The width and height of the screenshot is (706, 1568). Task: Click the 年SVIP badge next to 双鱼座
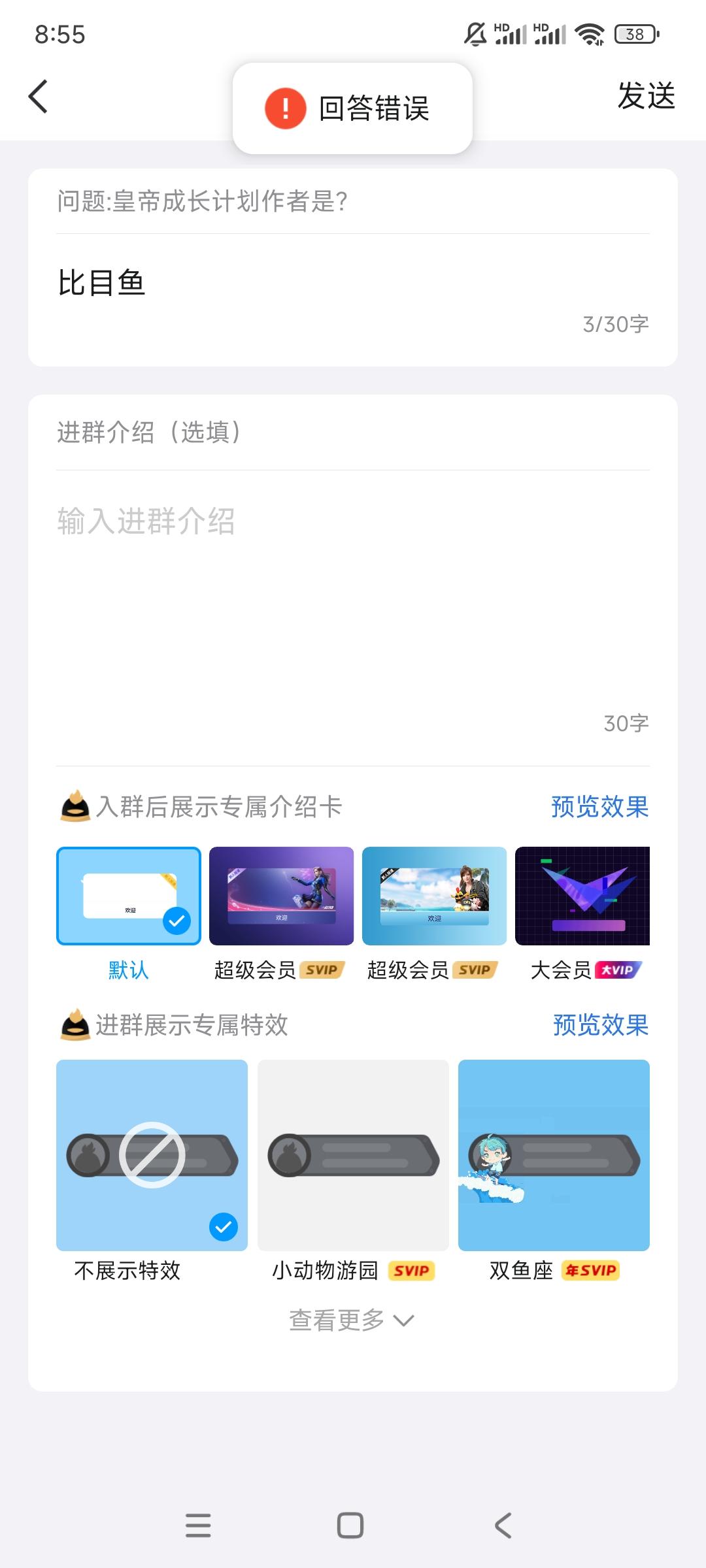click(592, 1270)
